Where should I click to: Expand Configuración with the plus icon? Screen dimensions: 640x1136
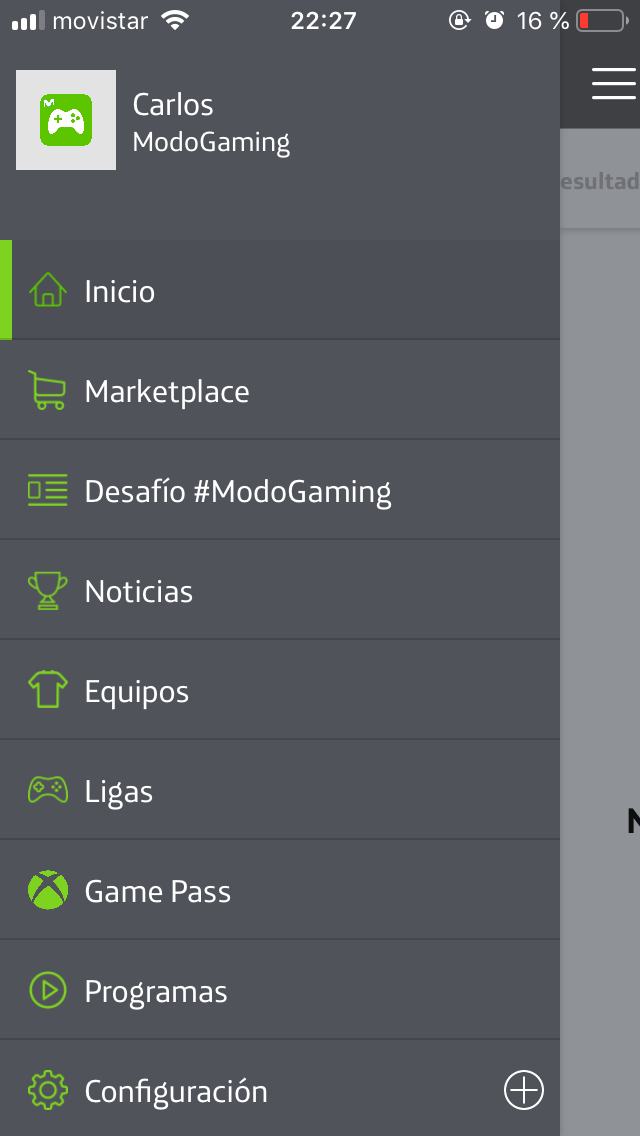point(523,1090)
